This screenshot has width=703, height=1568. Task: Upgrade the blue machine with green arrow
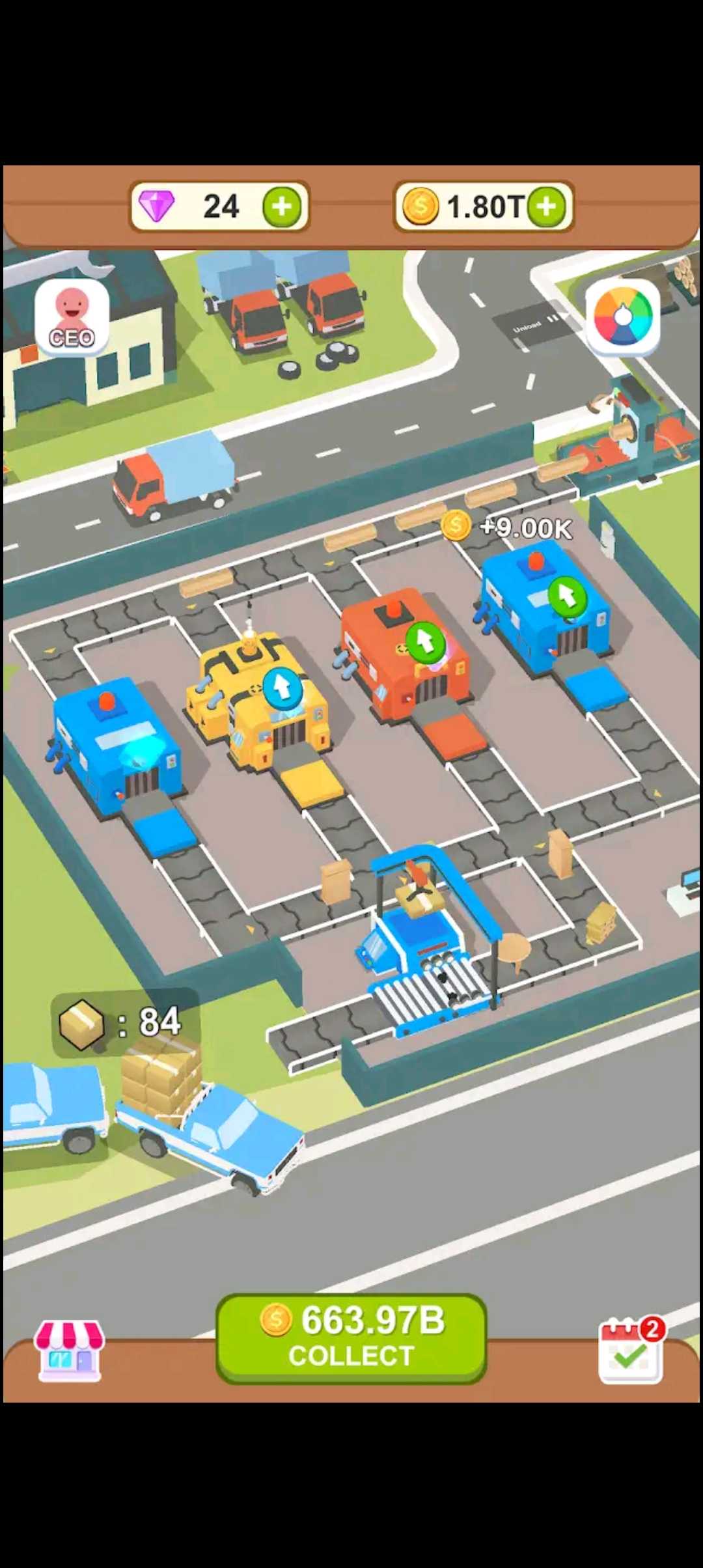click(x=568, y=596)
